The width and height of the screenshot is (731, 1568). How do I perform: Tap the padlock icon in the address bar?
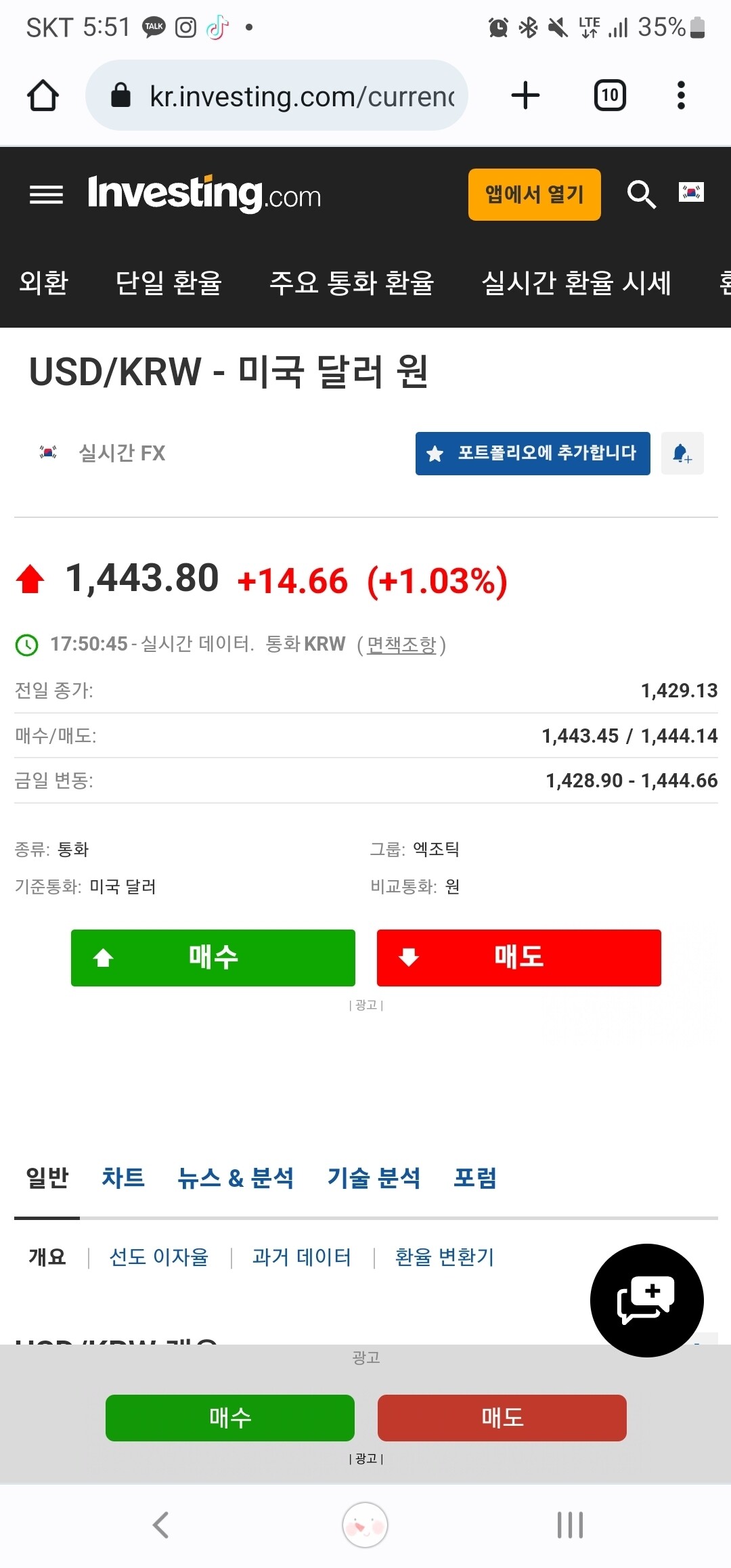(x=122, y=95)
